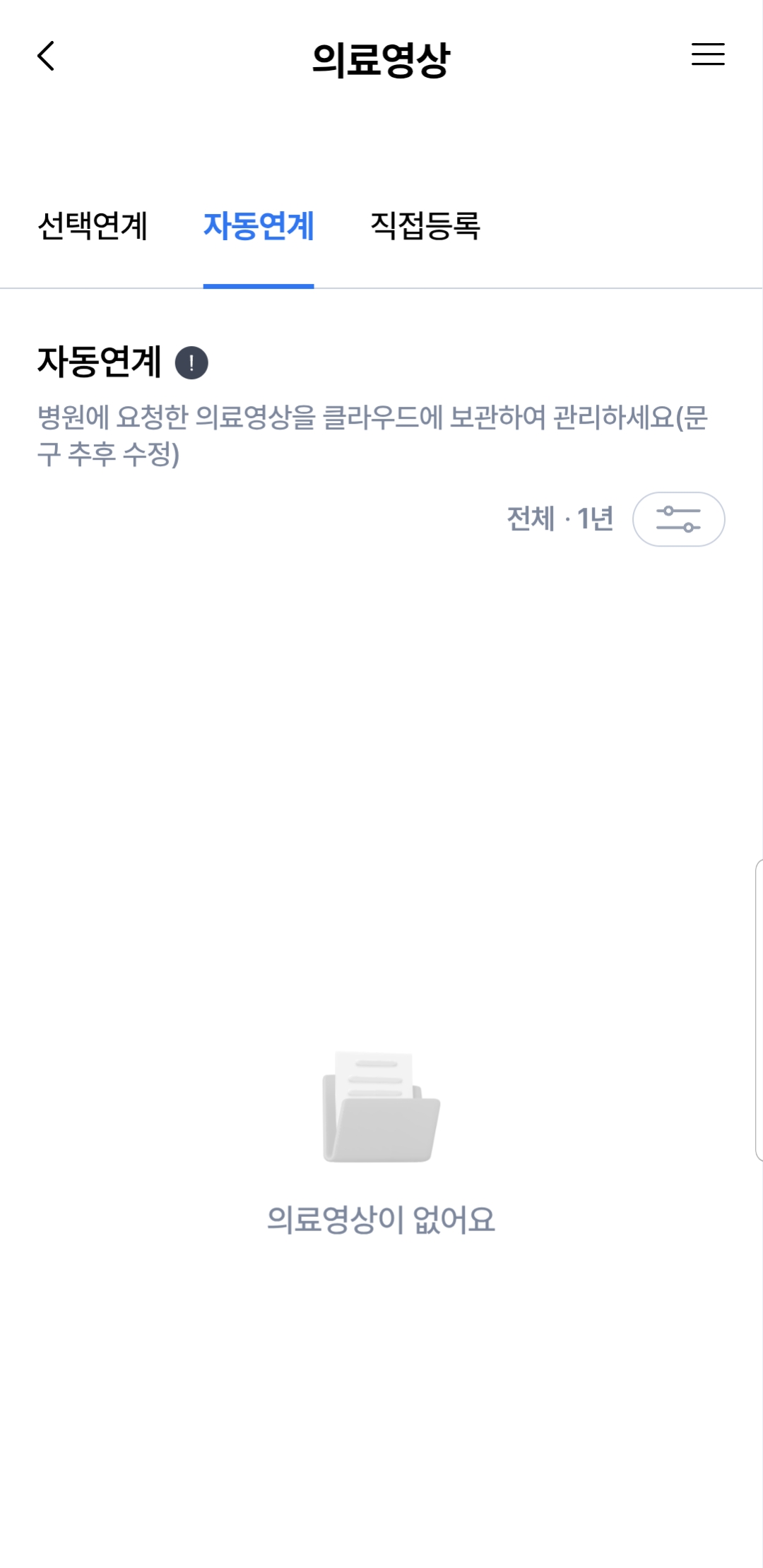The width and height of the screenshot is (763, 1568).
Task: Select the 자동연계 tab
Action: coord(259,227)
